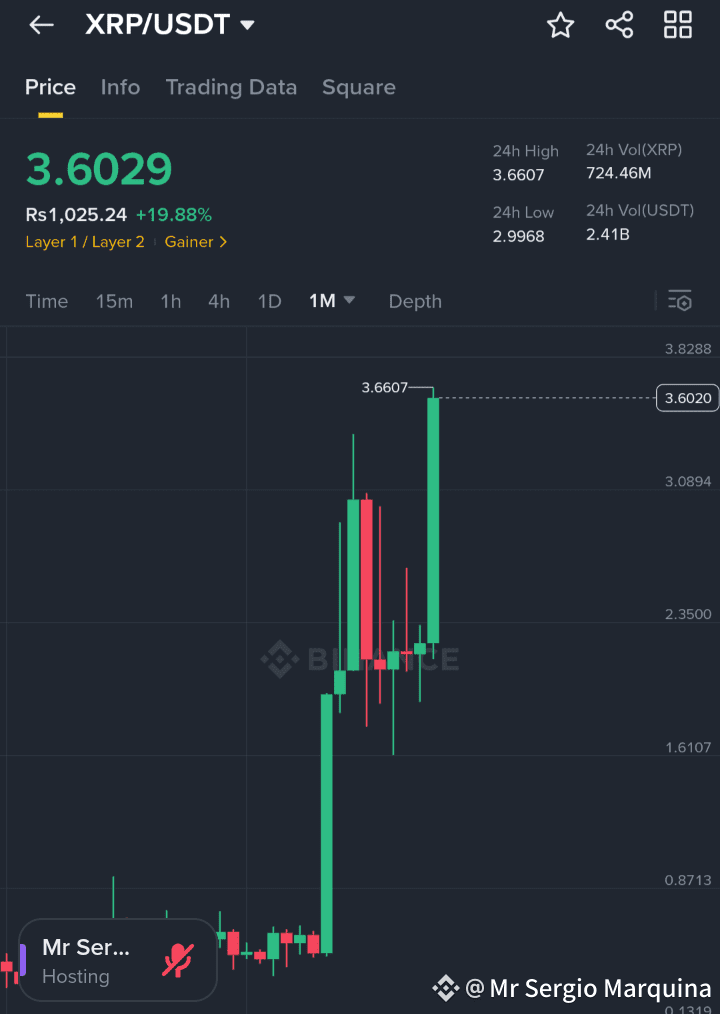Select the Time timeframe option

47,301
